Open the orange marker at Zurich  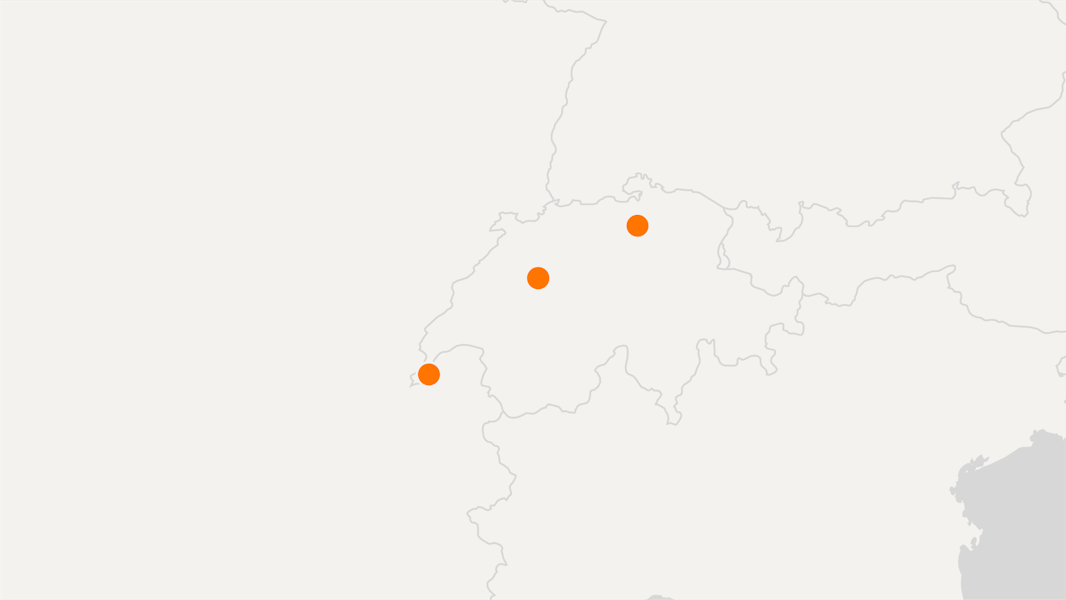(x=637, y=226)
